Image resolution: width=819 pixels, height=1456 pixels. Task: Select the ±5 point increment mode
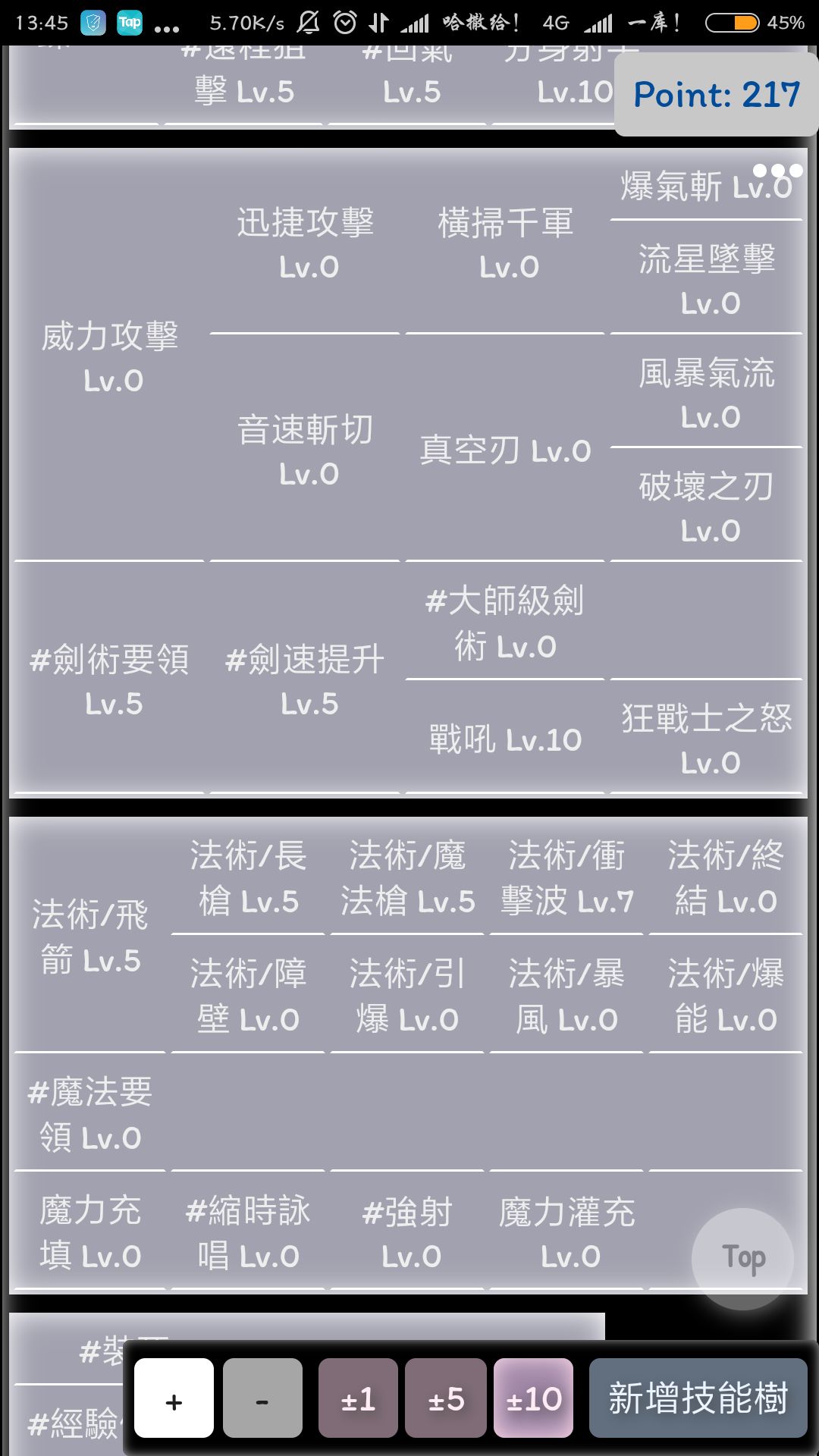446,1398
